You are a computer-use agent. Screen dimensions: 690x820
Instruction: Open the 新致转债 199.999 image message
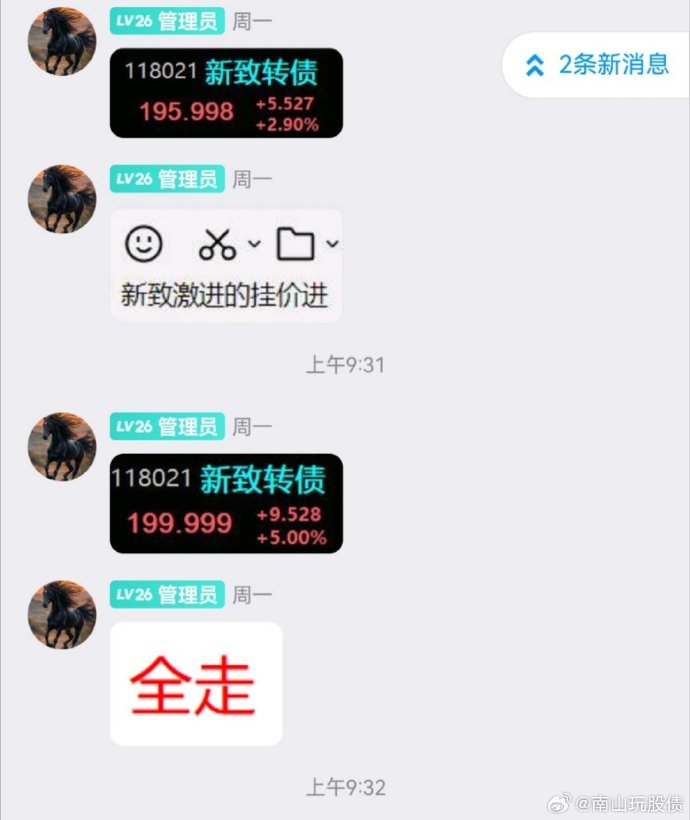226,503
